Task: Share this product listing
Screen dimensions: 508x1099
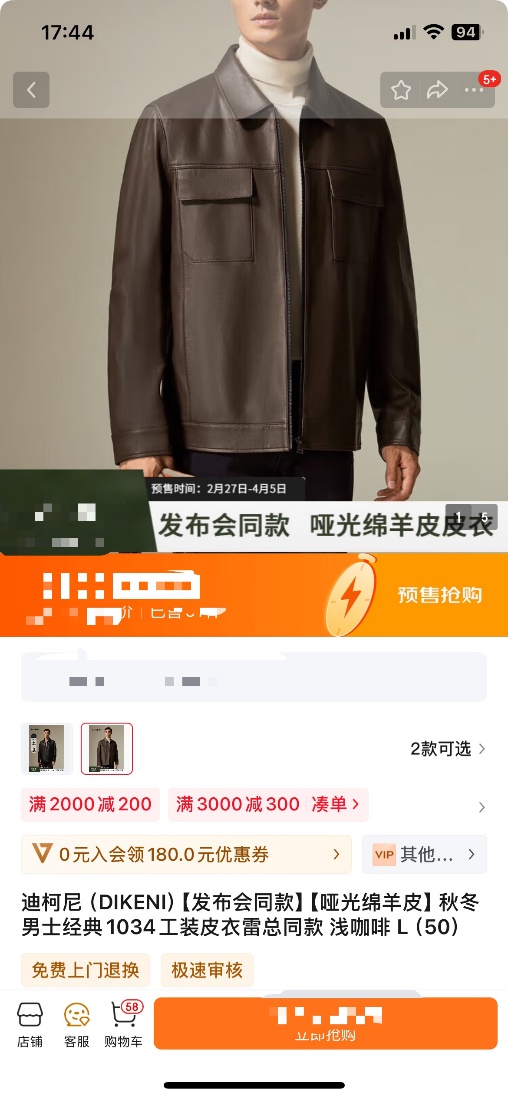Action: pyautogui.click(x=437, y=90)
